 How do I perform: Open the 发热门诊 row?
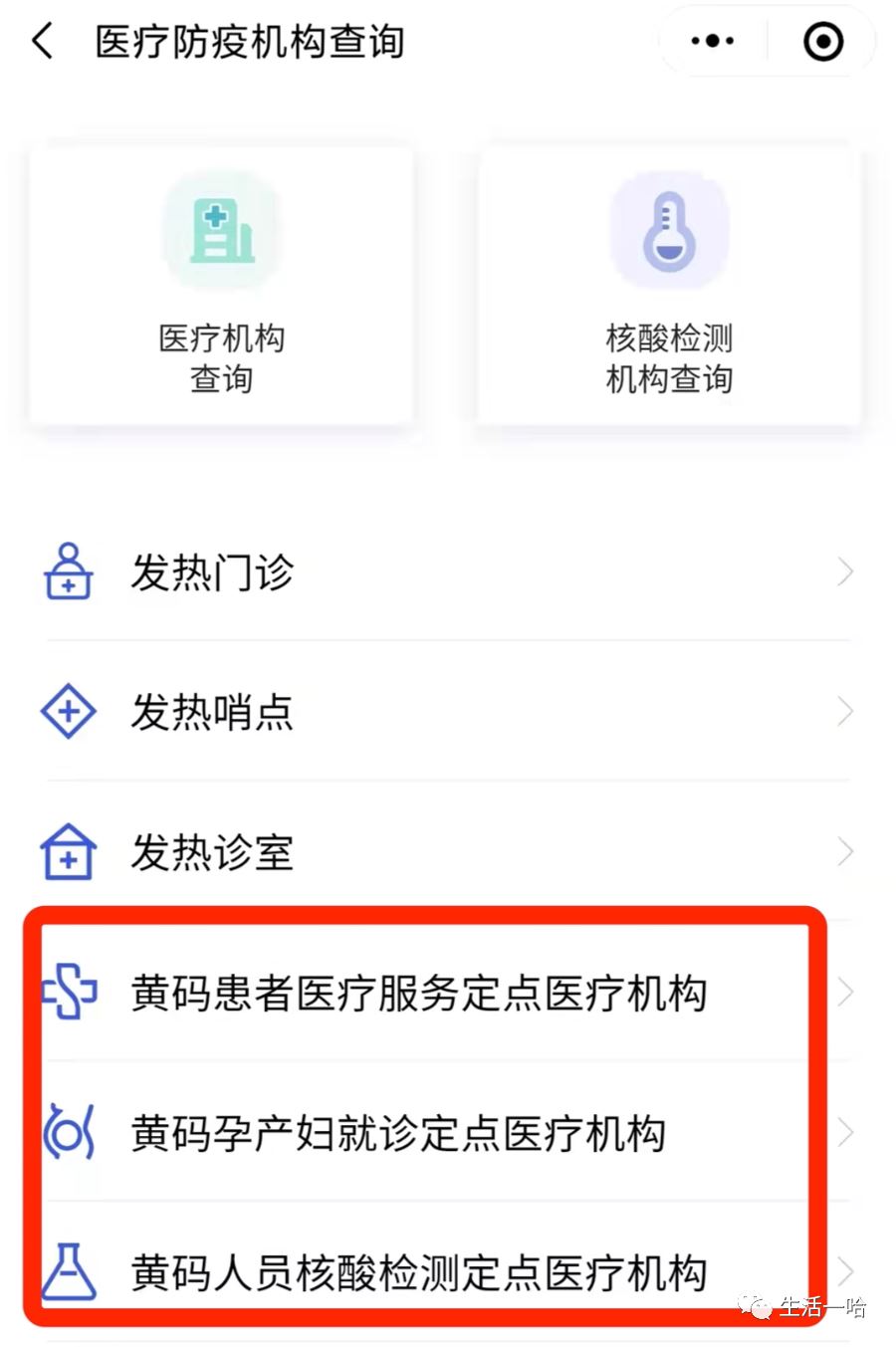click(x=448, y=572)
